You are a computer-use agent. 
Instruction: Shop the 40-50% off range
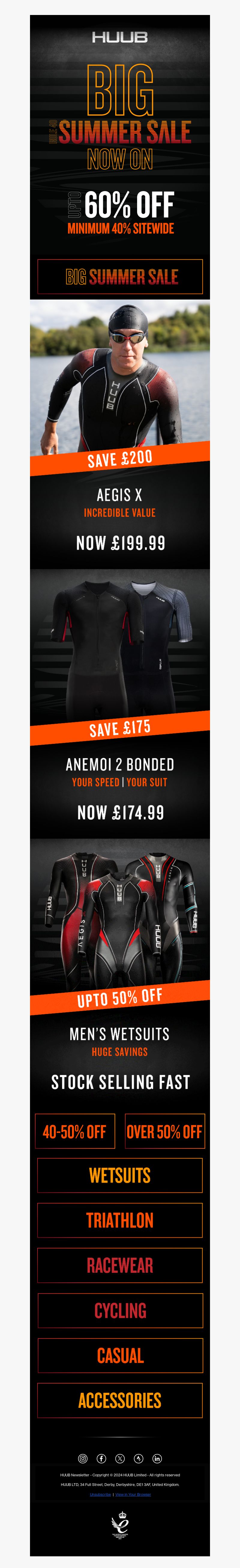(x=74, y=1132)
